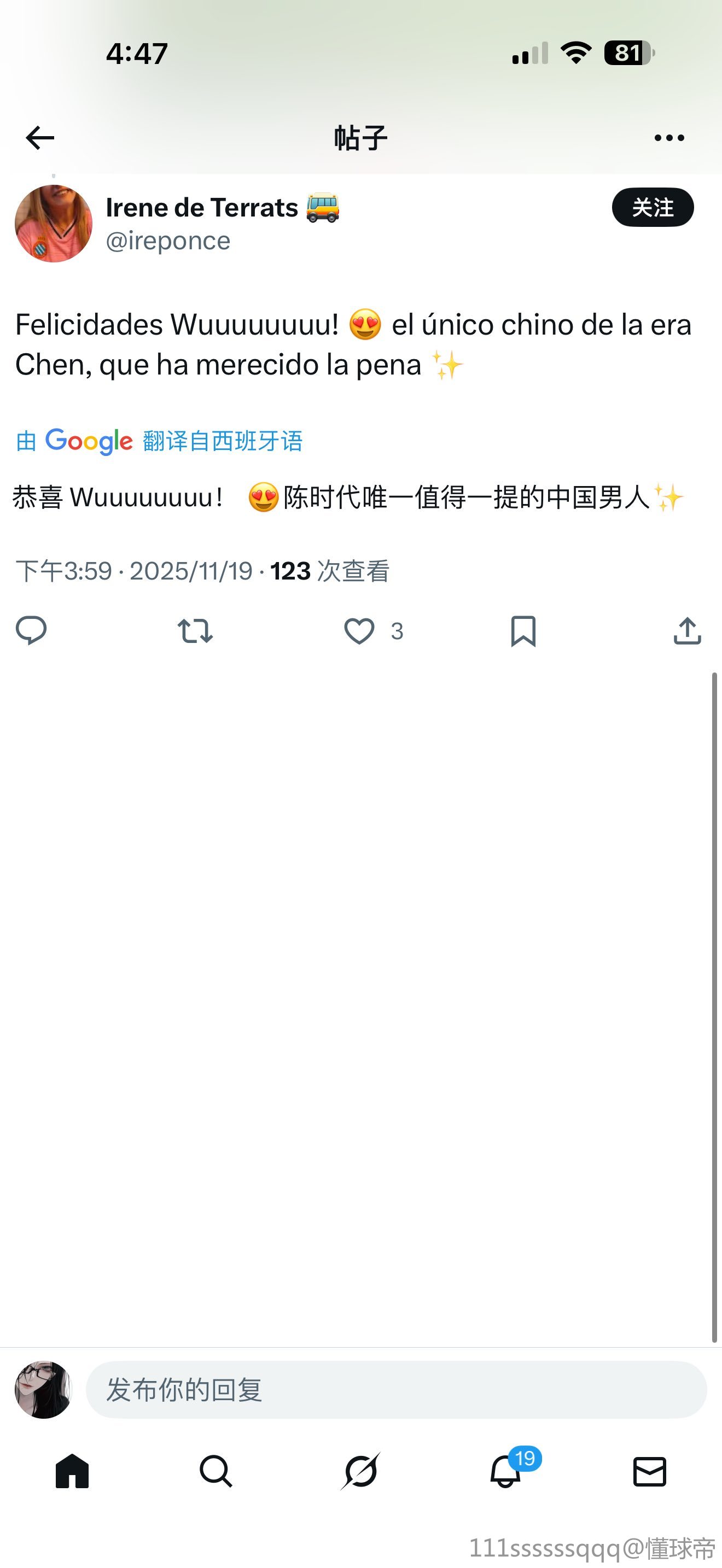Open the three-dot overflow menu

[x=669, y=138]
